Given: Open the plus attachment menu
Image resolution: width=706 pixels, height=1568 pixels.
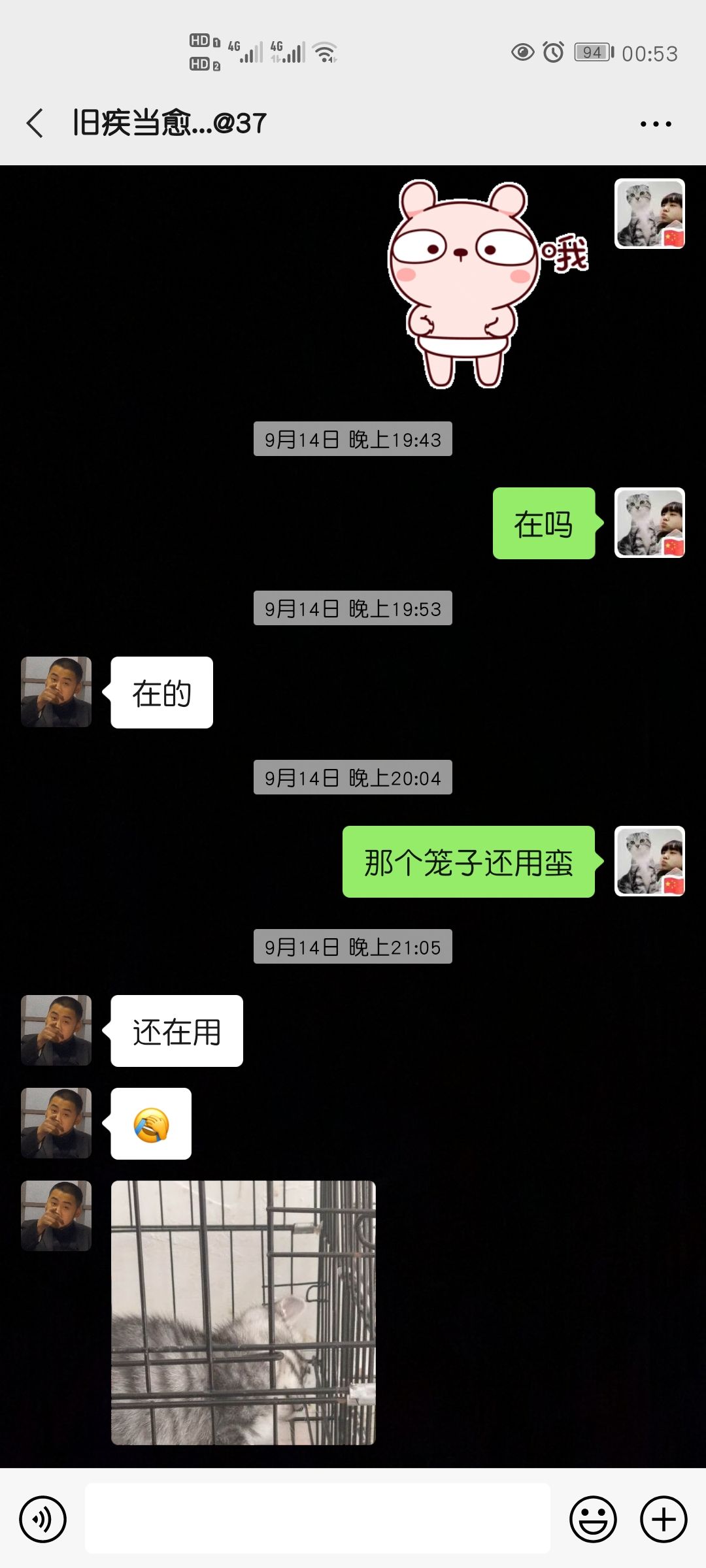Looking at the screenshot, I should pyautogui.click(x=663, y=1519).
